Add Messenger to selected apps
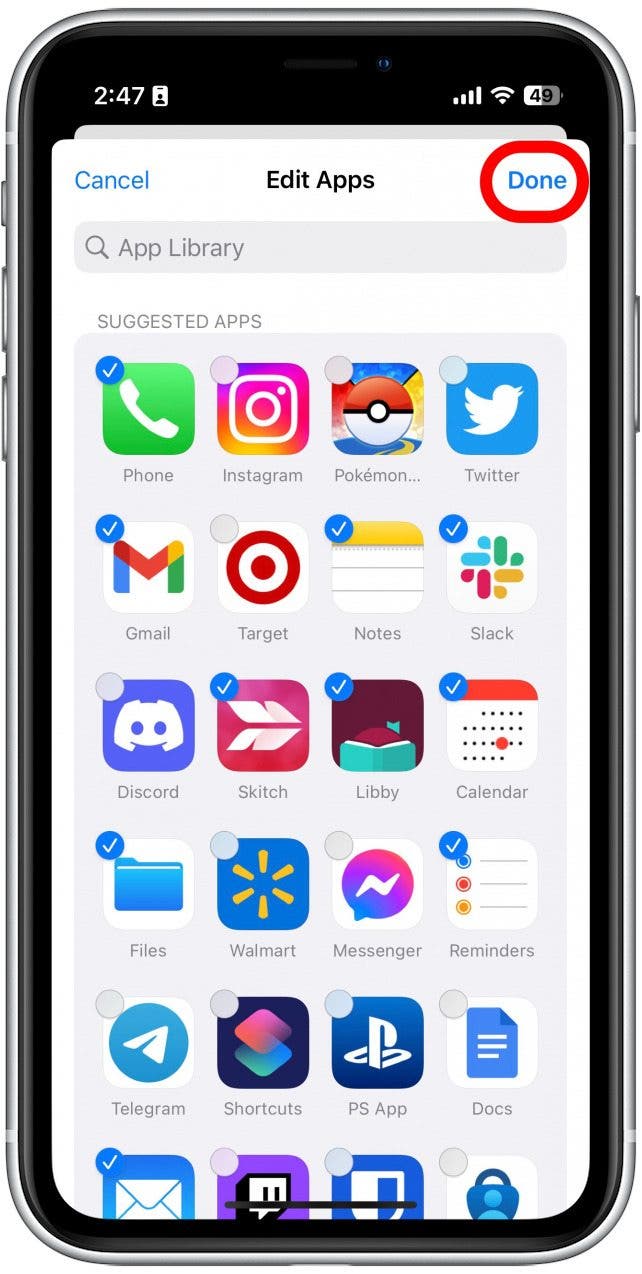The width and height of the screenshot is (642, 1274). click(377, 884)
